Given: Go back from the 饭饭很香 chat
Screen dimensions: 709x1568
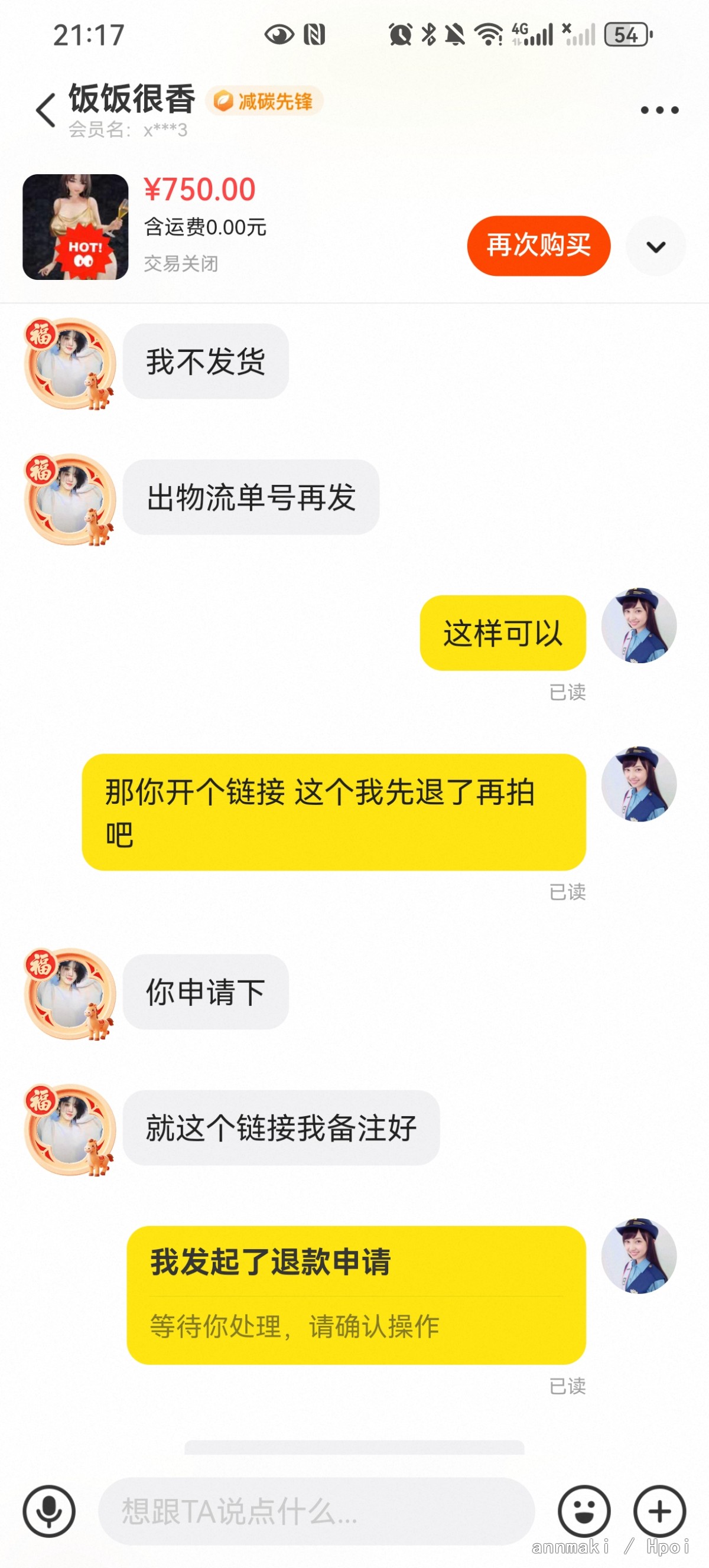Looking at the screenshot, I should coord(45,110).
